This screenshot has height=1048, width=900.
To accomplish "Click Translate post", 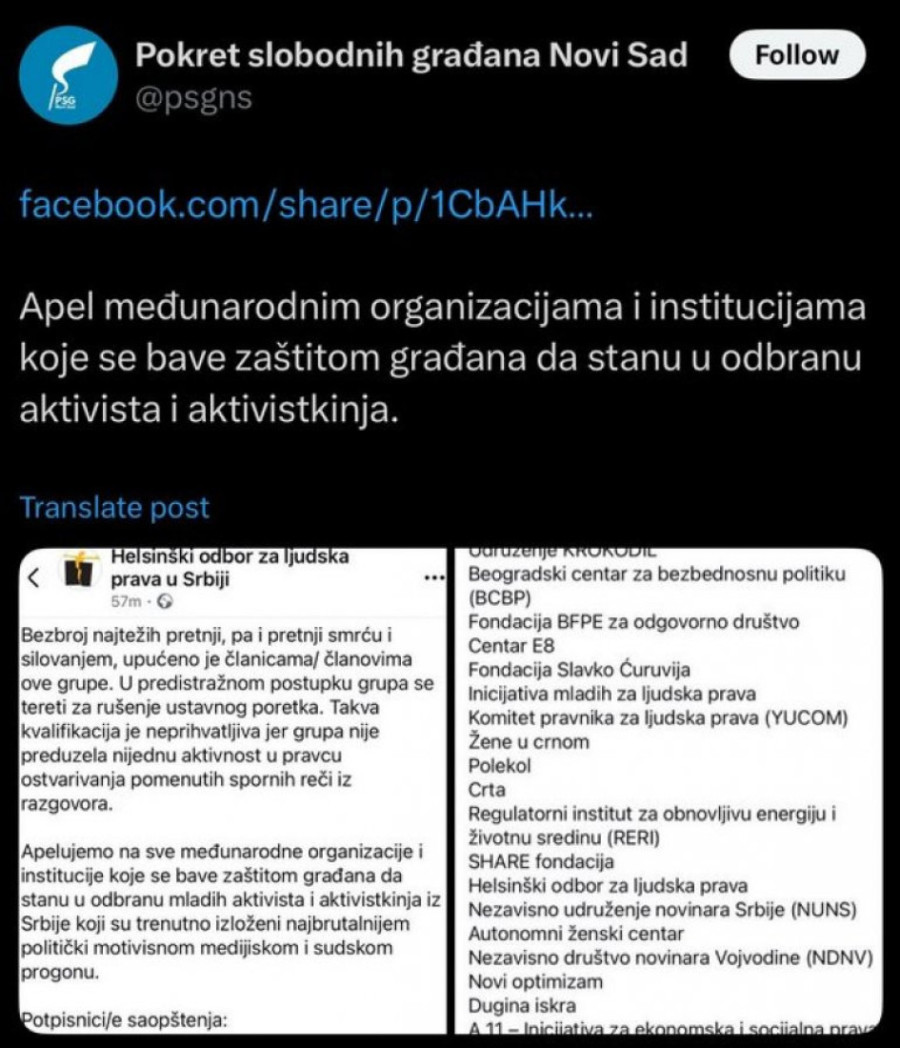I will pyautogui.click(x=115, y=507).
